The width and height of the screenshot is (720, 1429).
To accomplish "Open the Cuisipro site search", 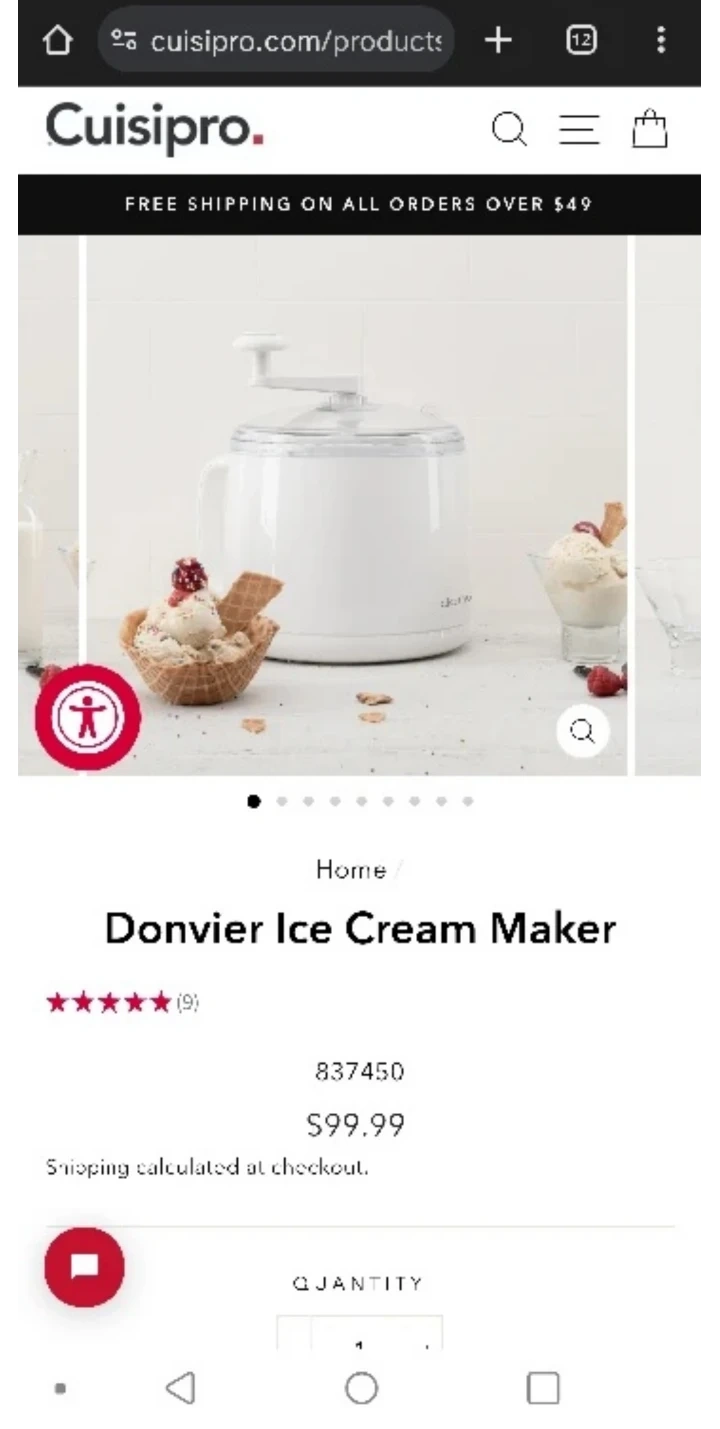I will tap(509, 130).
